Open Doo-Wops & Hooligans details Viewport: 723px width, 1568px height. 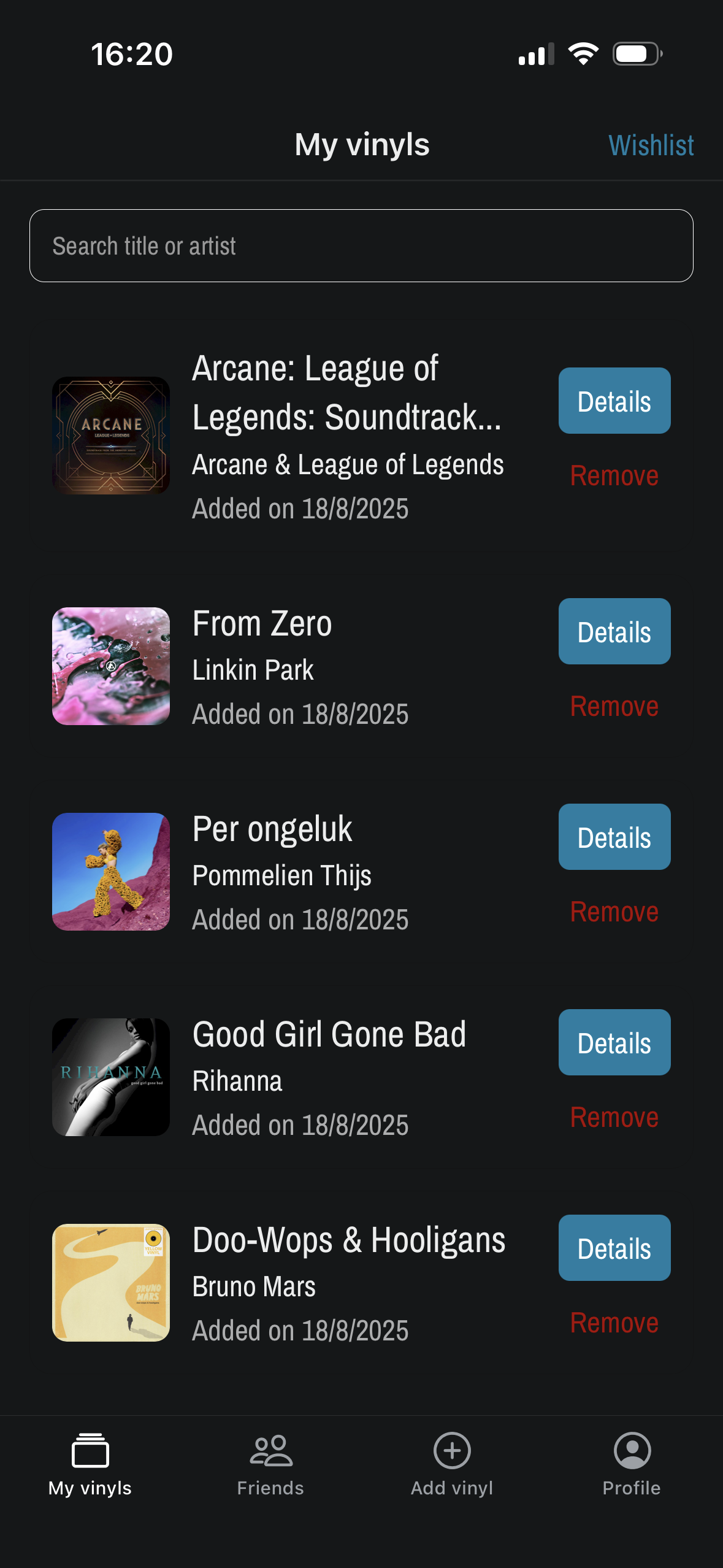[614, 1248]
